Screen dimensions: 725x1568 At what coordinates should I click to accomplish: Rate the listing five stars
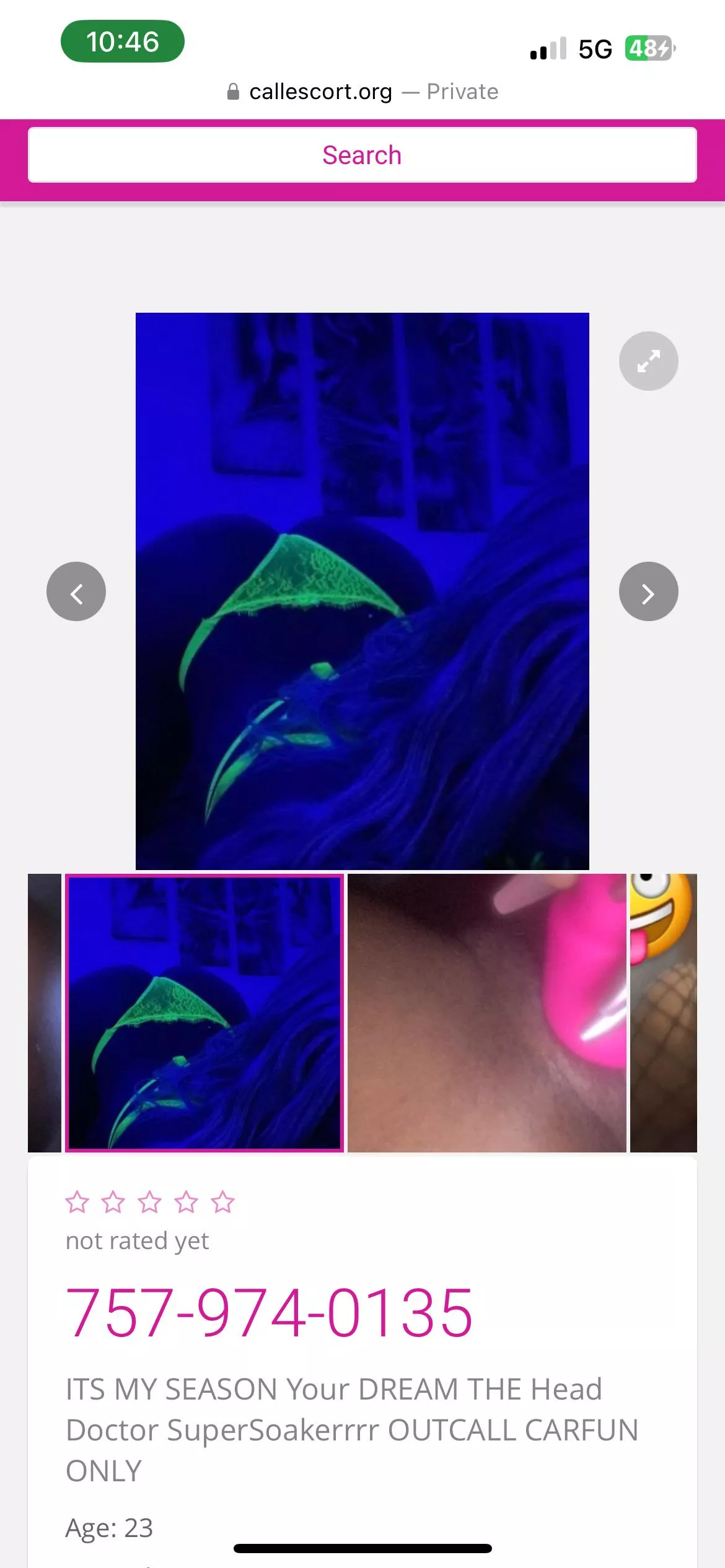[222, 1203]
